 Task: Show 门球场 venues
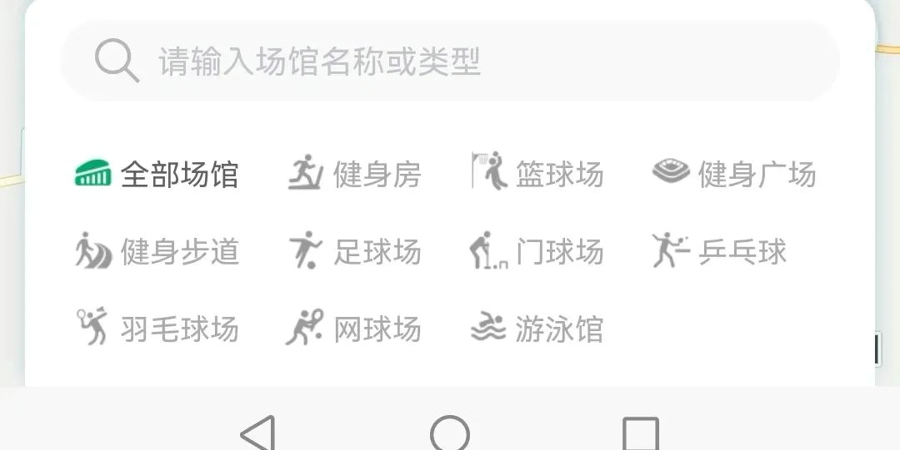(538, 250)
